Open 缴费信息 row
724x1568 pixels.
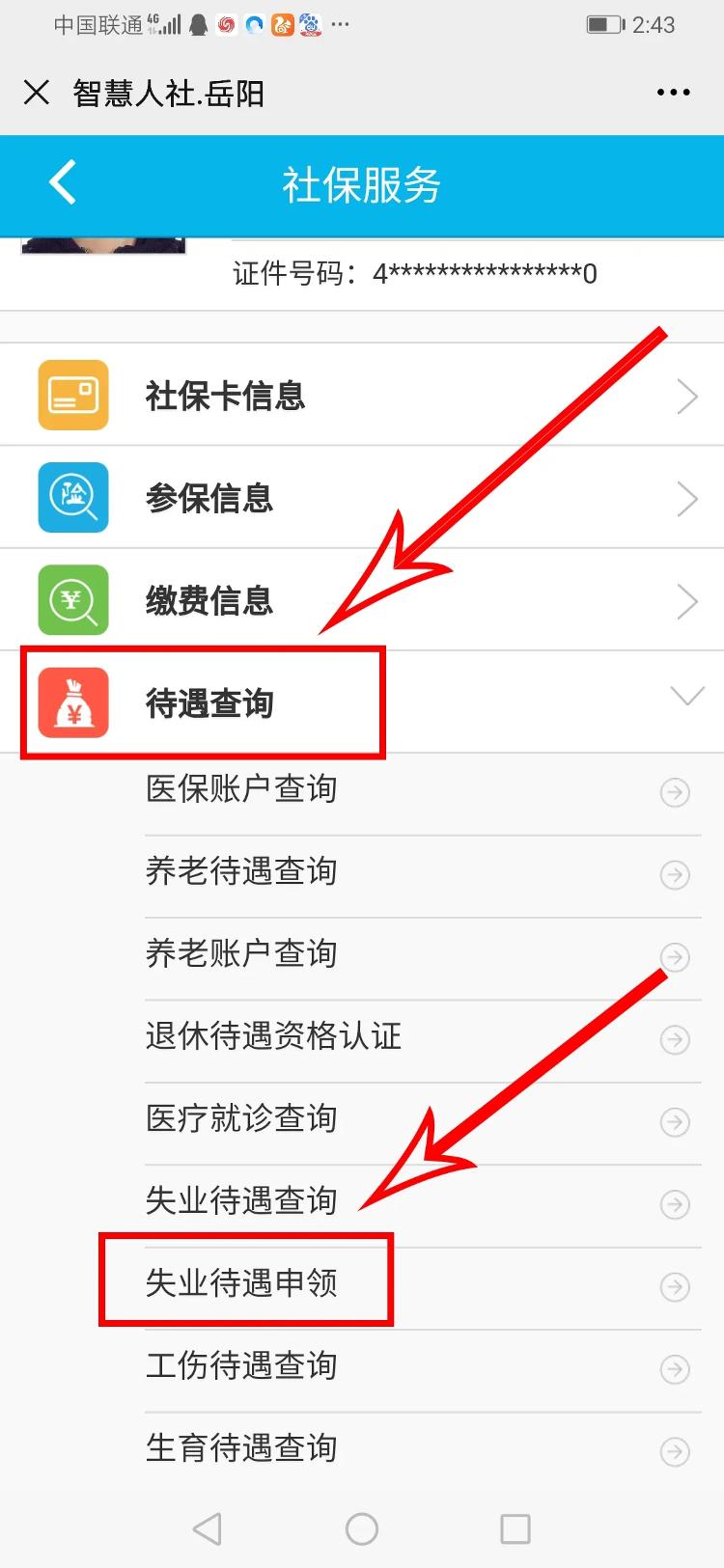(x=362, y=600)
